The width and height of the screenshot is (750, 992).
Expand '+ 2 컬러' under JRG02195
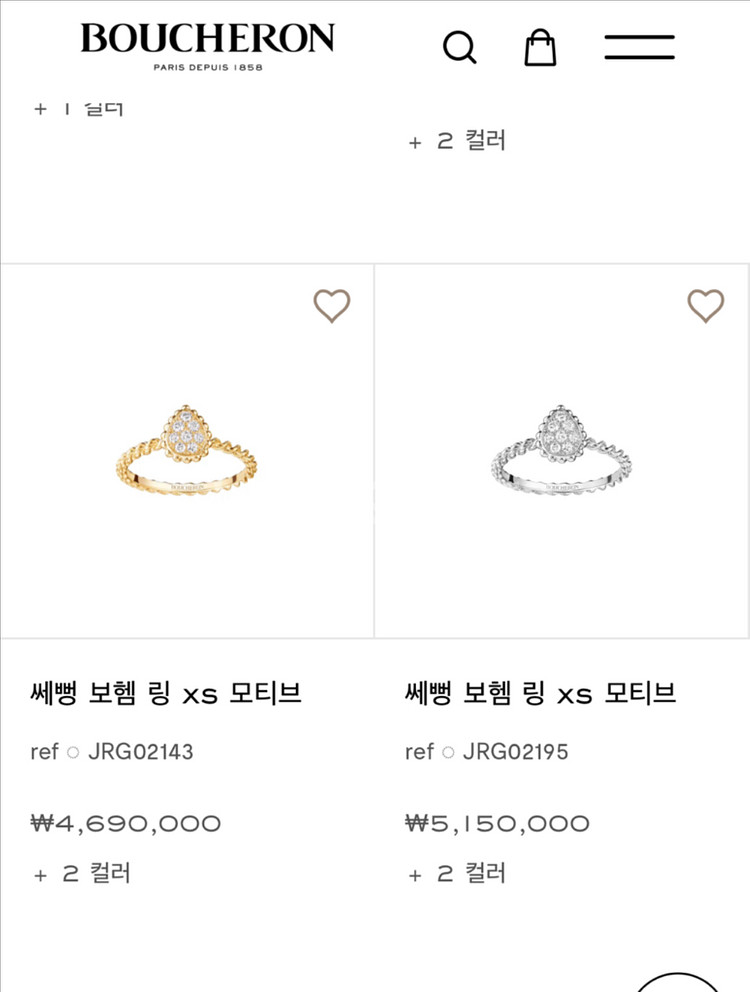pos(459,871)
